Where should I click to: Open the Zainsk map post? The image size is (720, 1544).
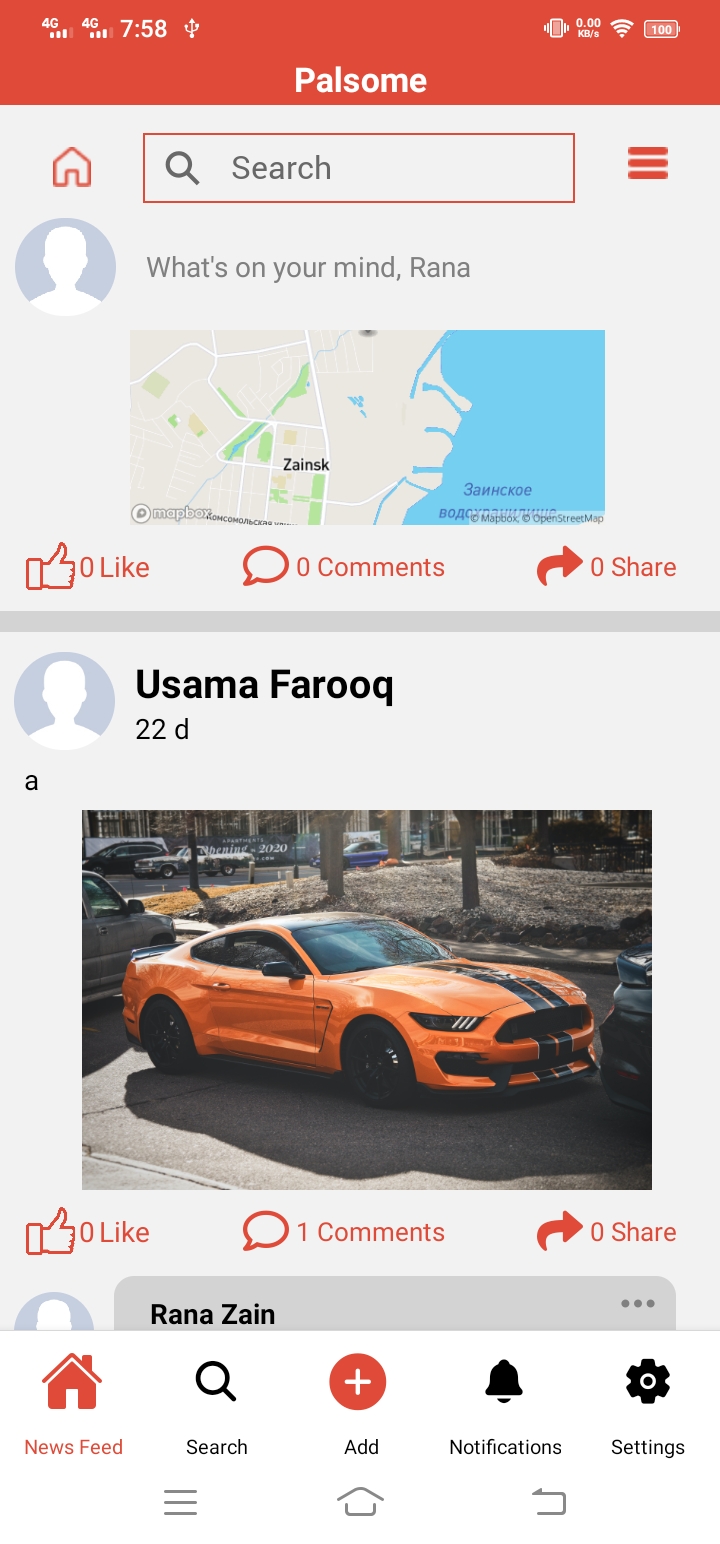[x=367, y=427]
